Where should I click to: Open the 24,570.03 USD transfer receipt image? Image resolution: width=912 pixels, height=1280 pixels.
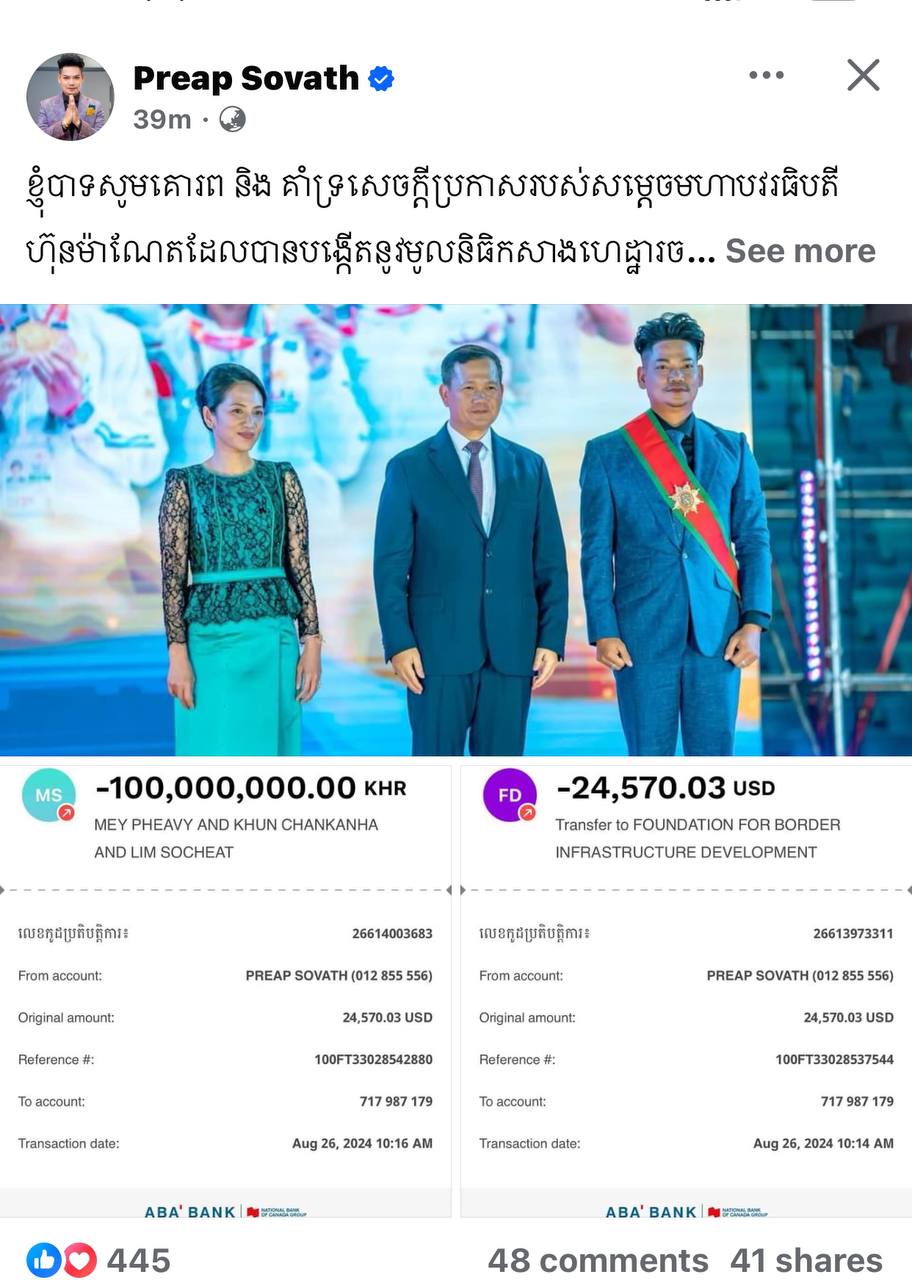point(686,990)
